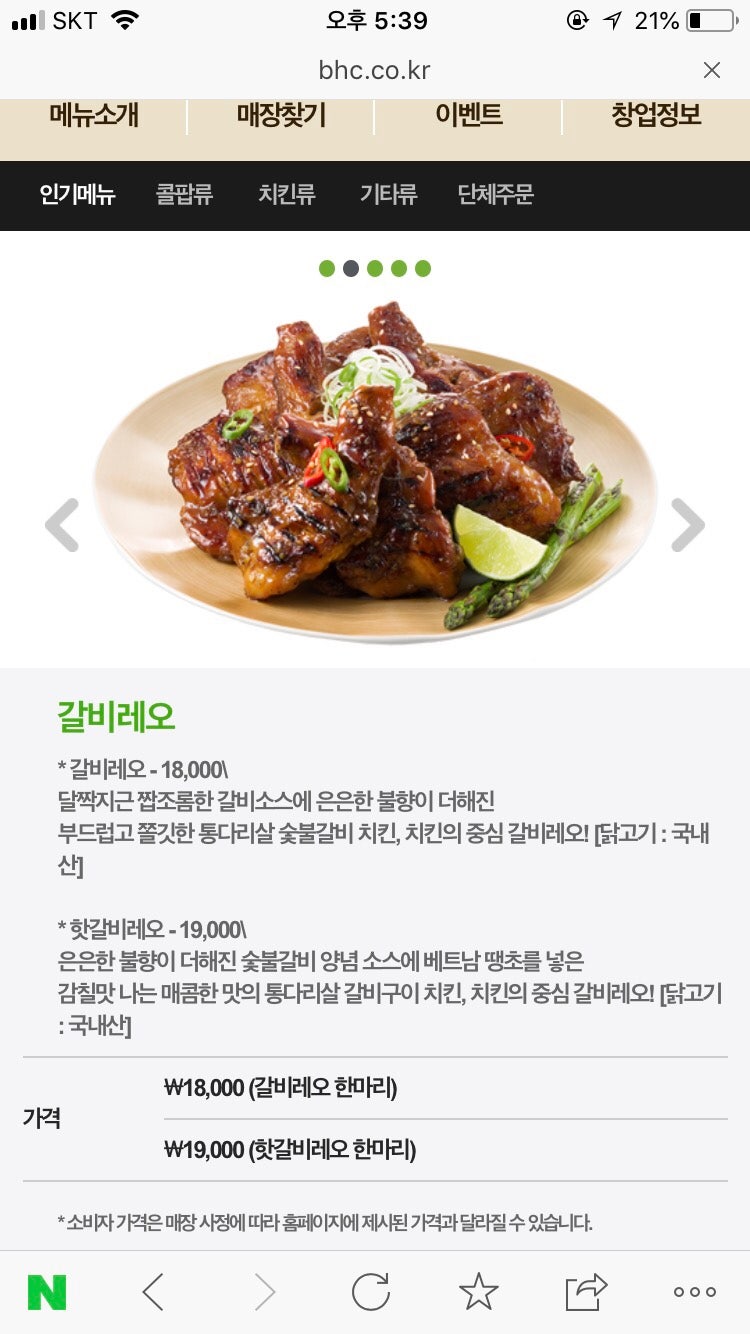The width and height of the screenshot is (750, 1334).
Task: Show the previous menu item with the left arrow
Action: [62, 524]
